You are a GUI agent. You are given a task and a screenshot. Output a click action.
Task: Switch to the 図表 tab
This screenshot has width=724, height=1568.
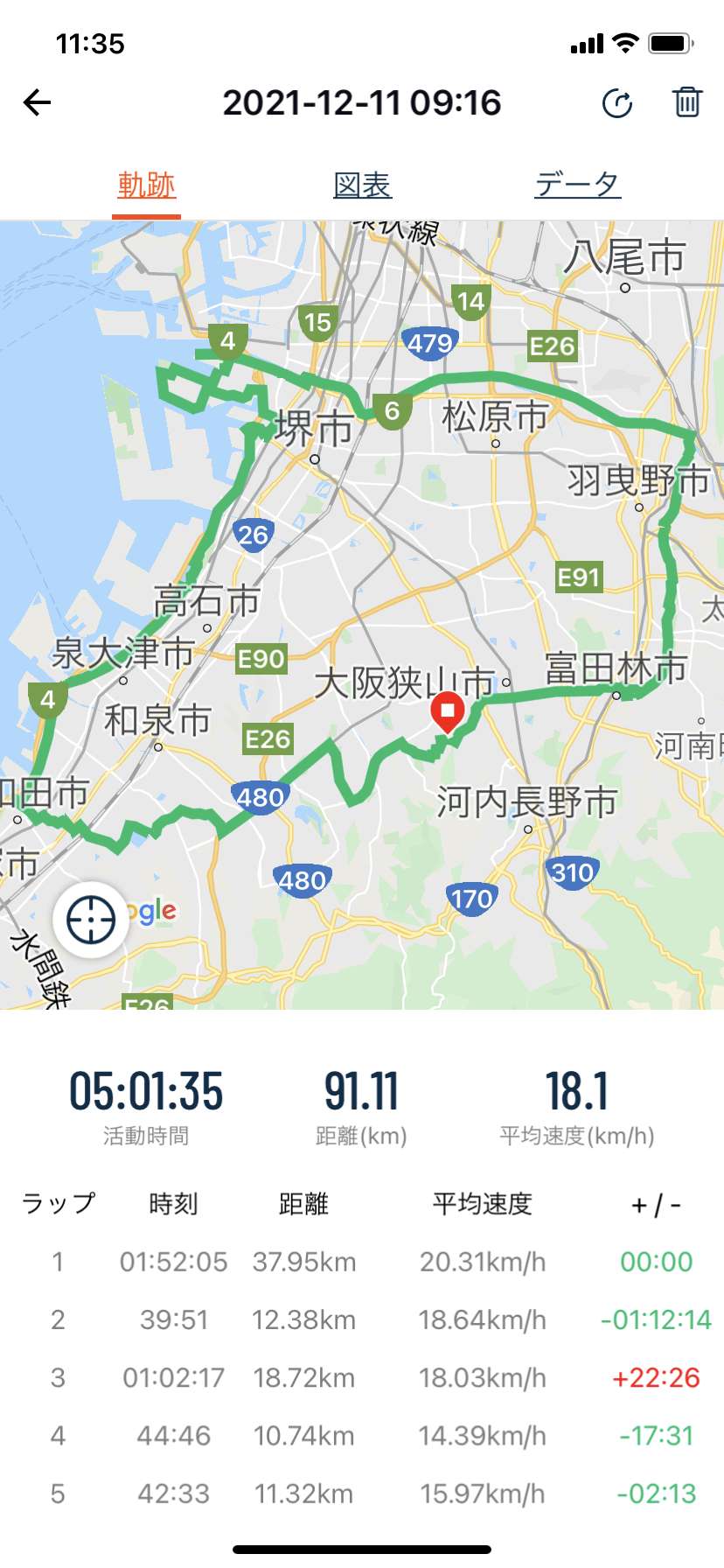[x=362, y=185]
